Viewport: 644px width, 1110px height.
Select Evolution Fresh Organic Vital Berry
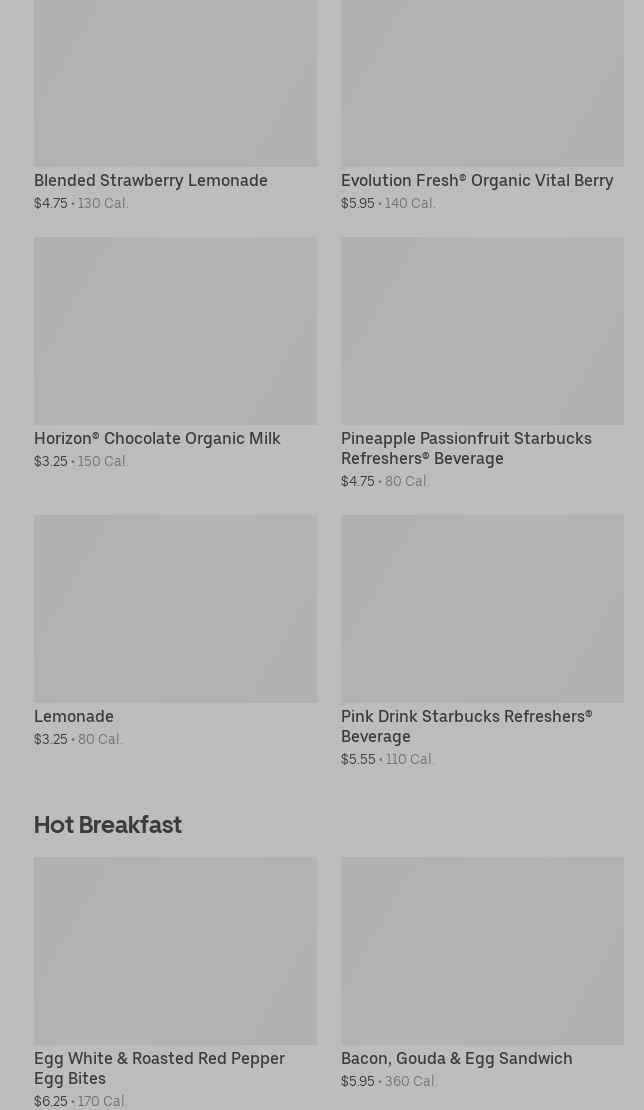[482, 105]
